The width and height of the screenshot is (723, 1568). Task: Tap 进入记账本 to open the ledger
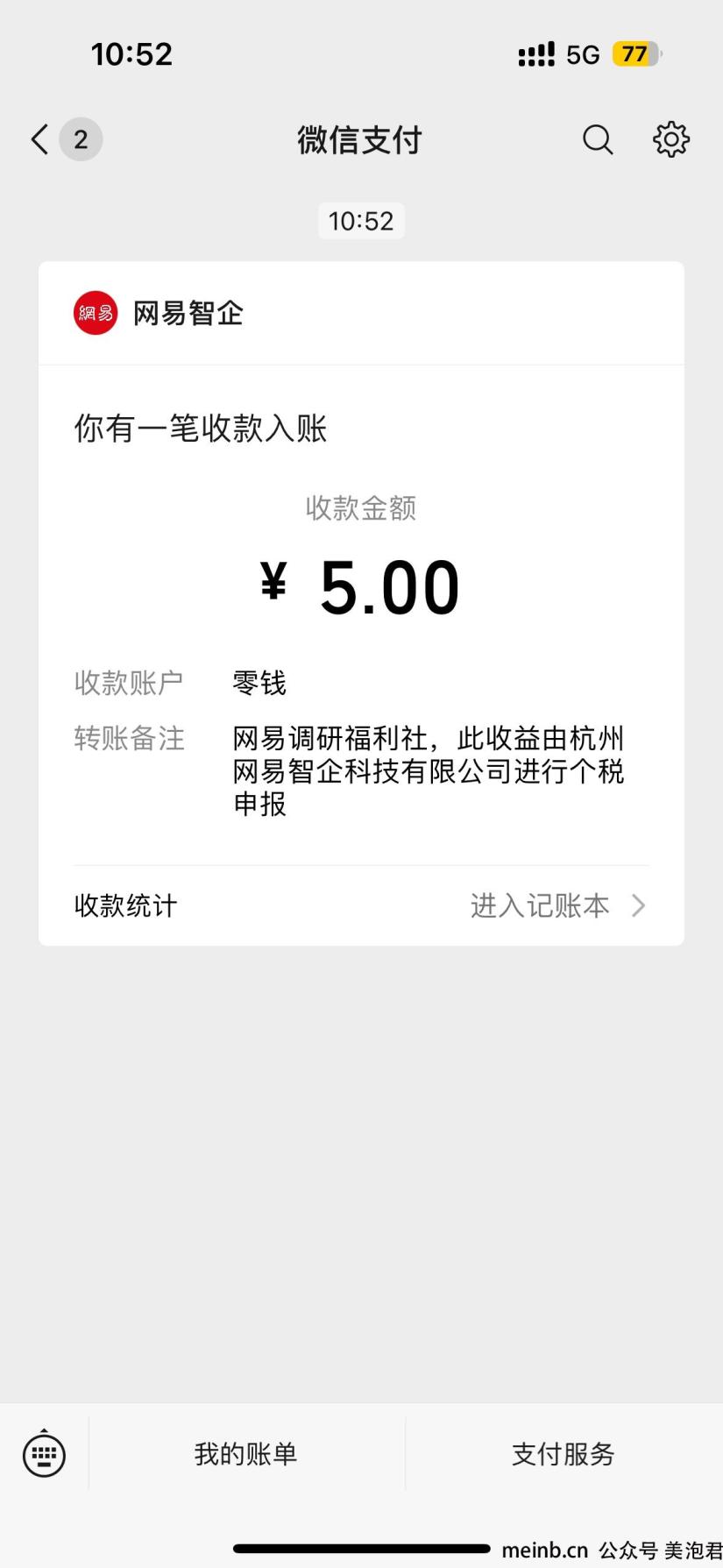coord(557,905)
